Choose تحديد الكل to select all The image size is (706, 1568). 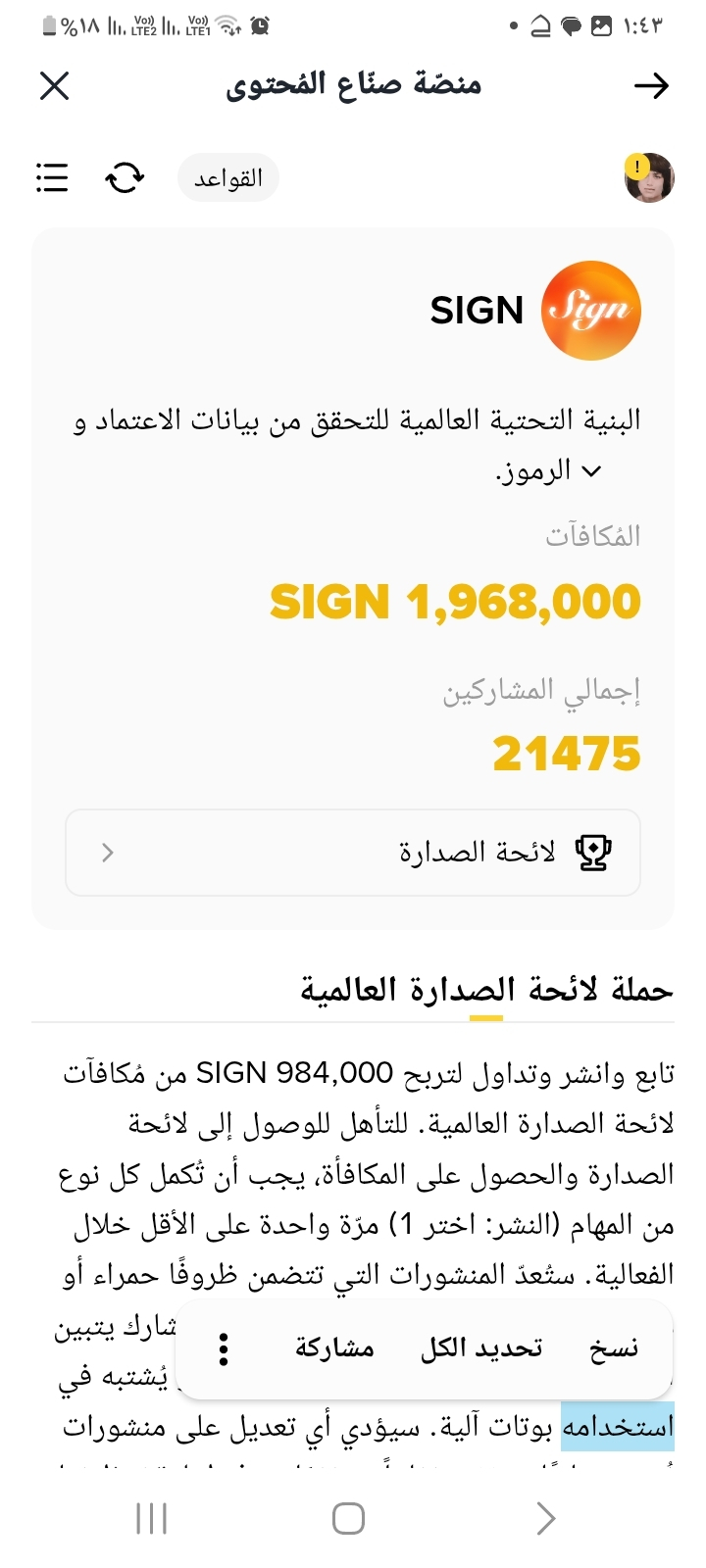[481, 1349]
